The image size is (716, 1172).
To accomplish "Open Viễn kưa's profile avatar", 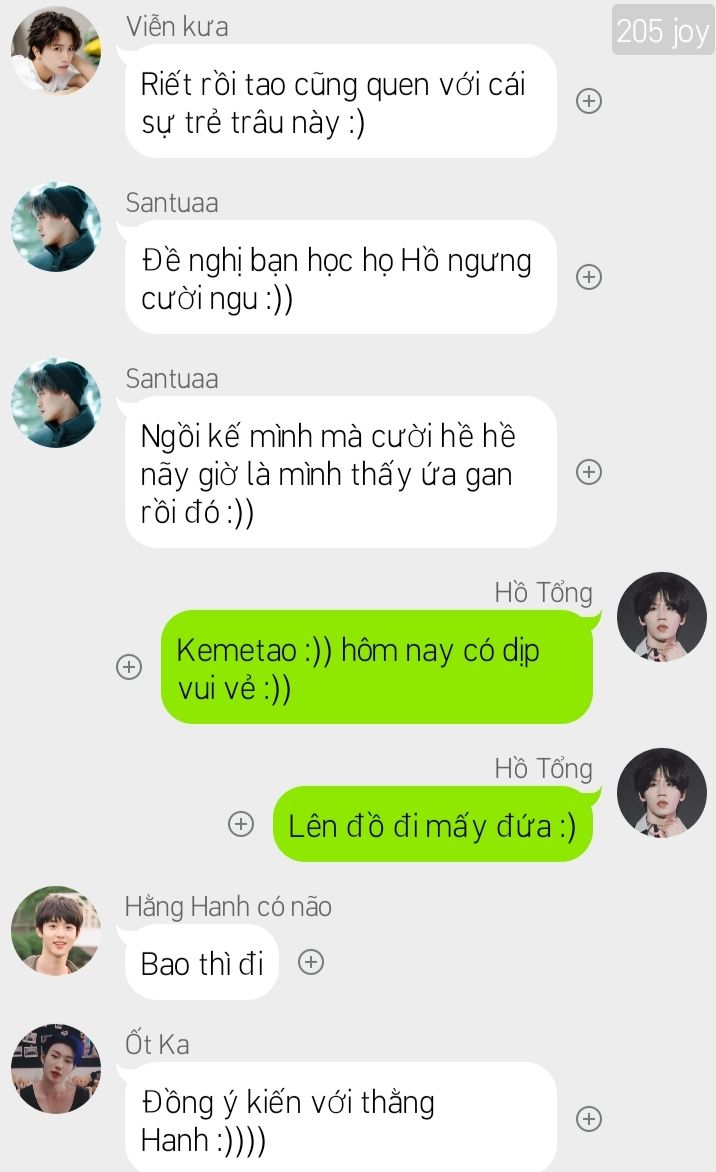I will (56, 51).
